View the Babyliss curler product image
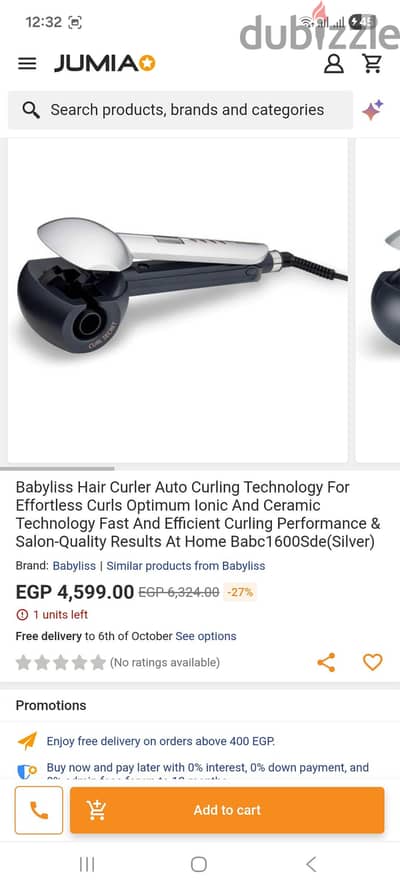The height and width of the screenshot is (888, 400). pos(178,300)
